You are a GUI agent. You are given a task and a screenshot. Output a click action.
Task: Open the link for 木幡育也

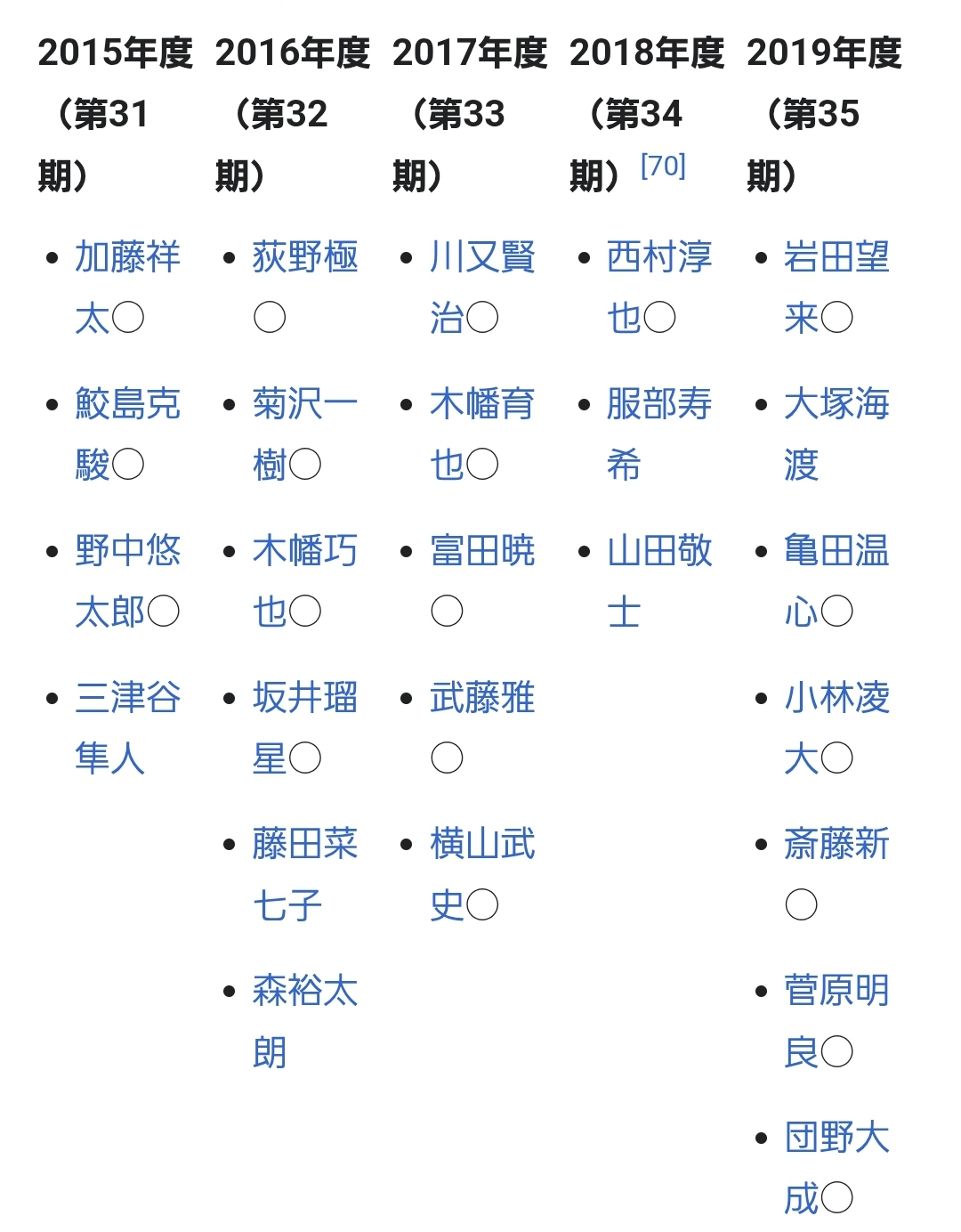(x=481, y=404)
